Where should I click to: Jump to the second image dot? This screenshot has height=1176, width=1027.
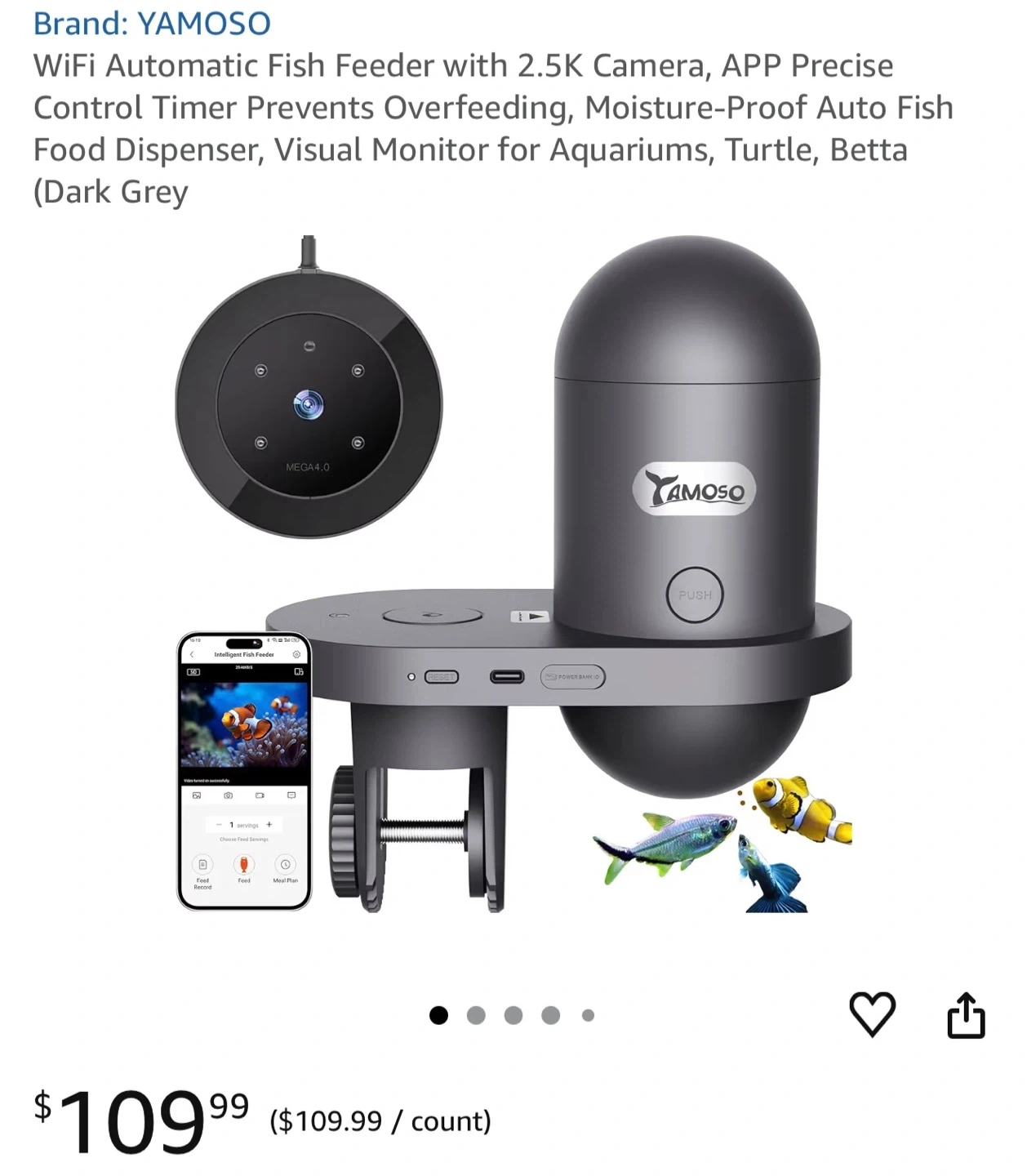(476, 1015)
